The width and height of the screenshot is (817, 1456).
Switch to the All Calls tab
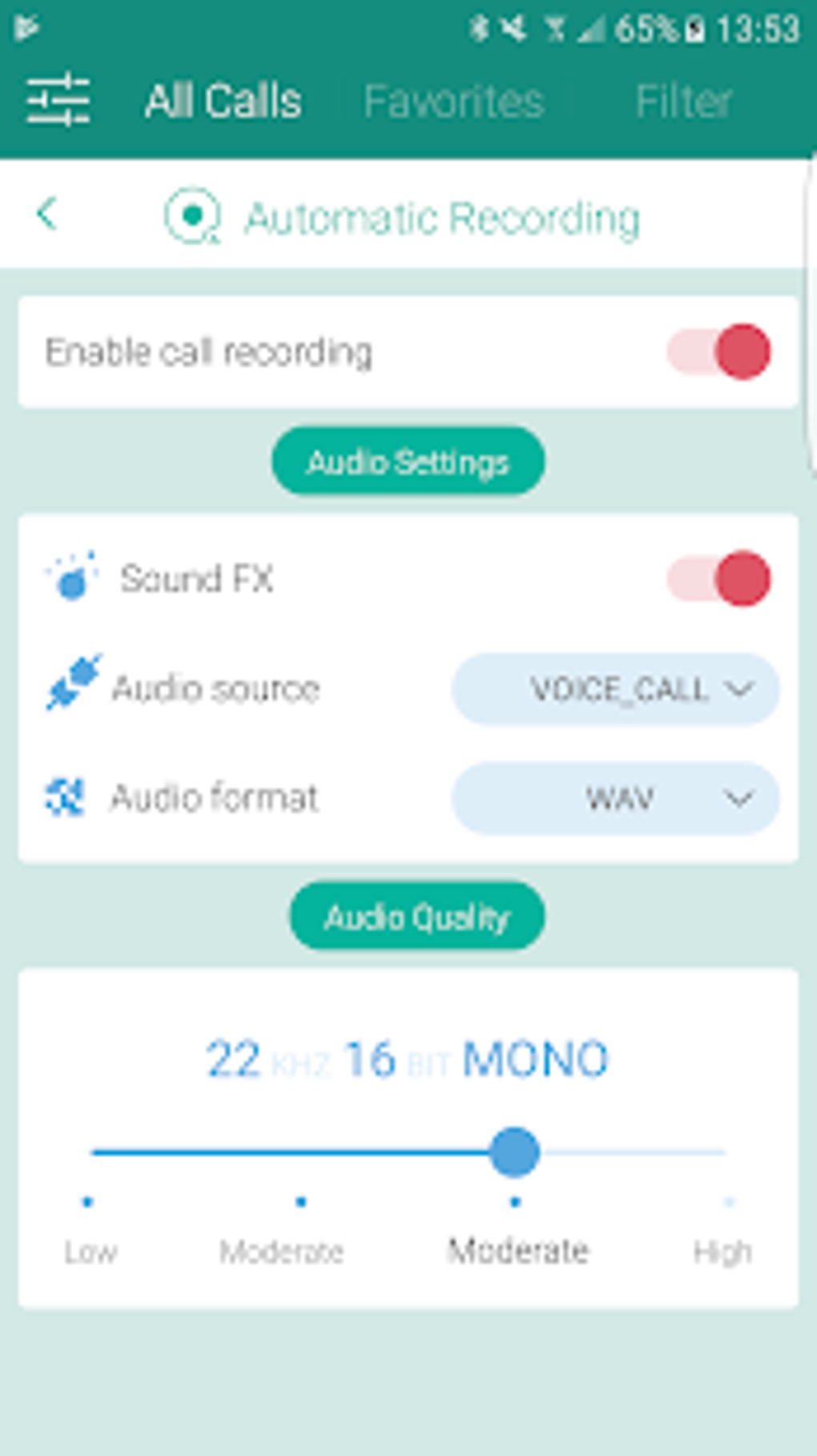click(223, 101)
